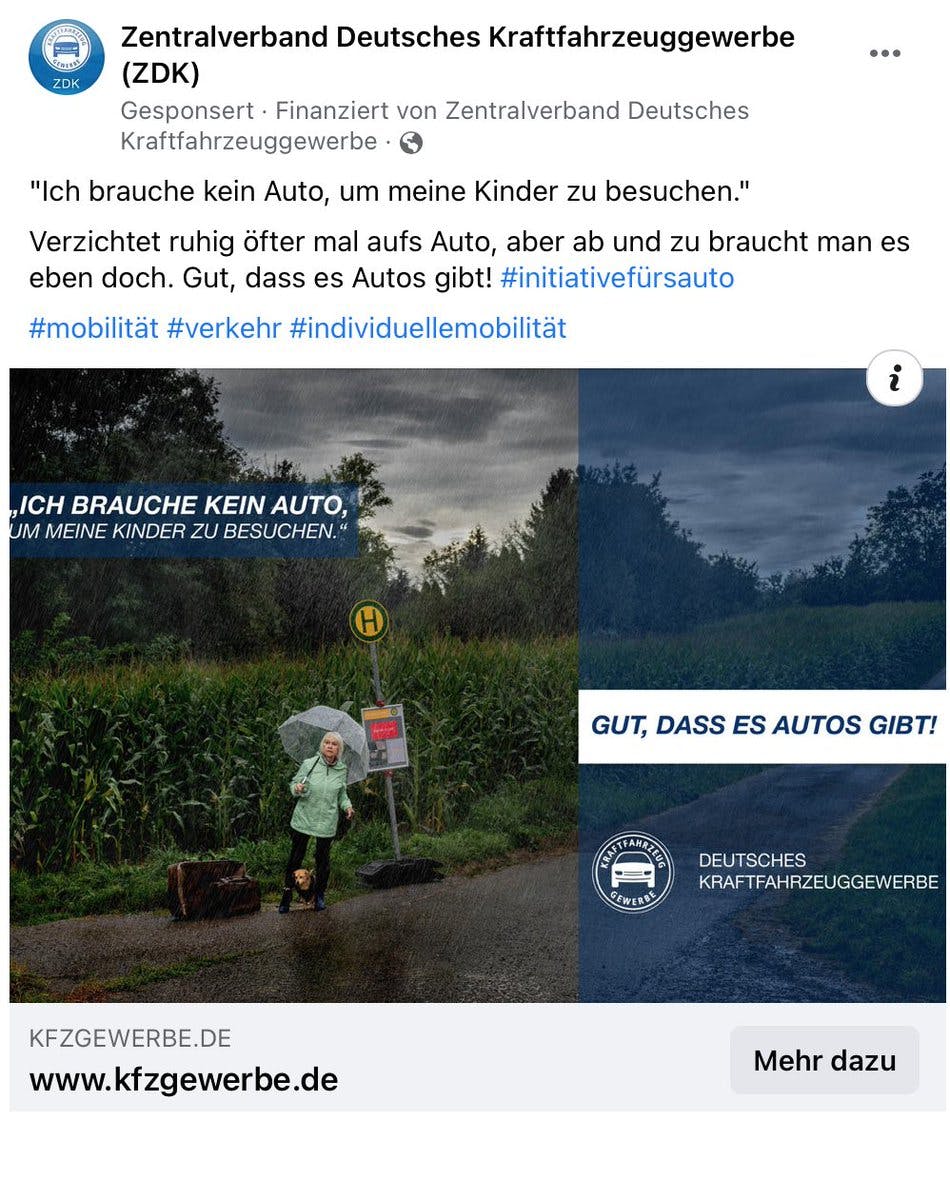This screenshot has width=950, height=1199.
Task: Open the www.kfzgewerbe.de link
Action: coord(184,1080)
